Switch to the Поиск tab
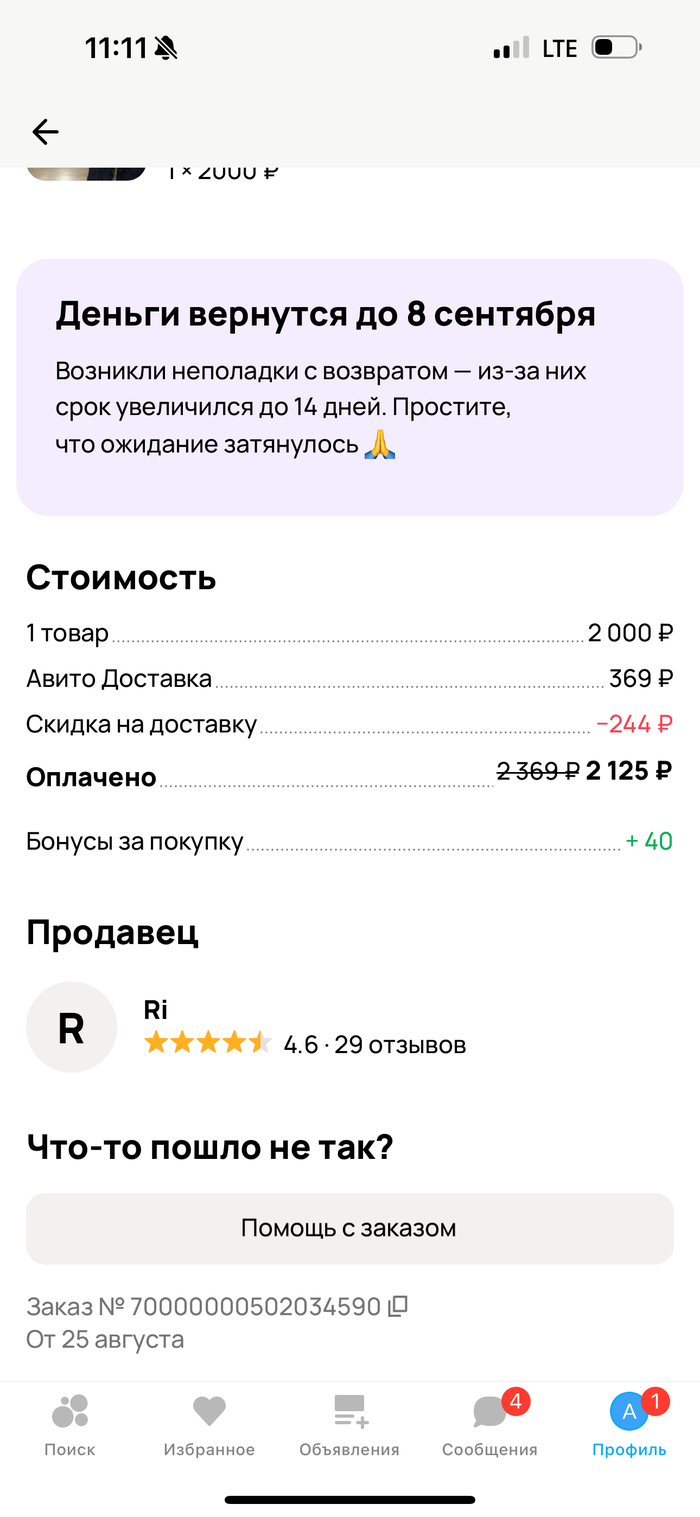700x1517 pixels. (70, 1425)
